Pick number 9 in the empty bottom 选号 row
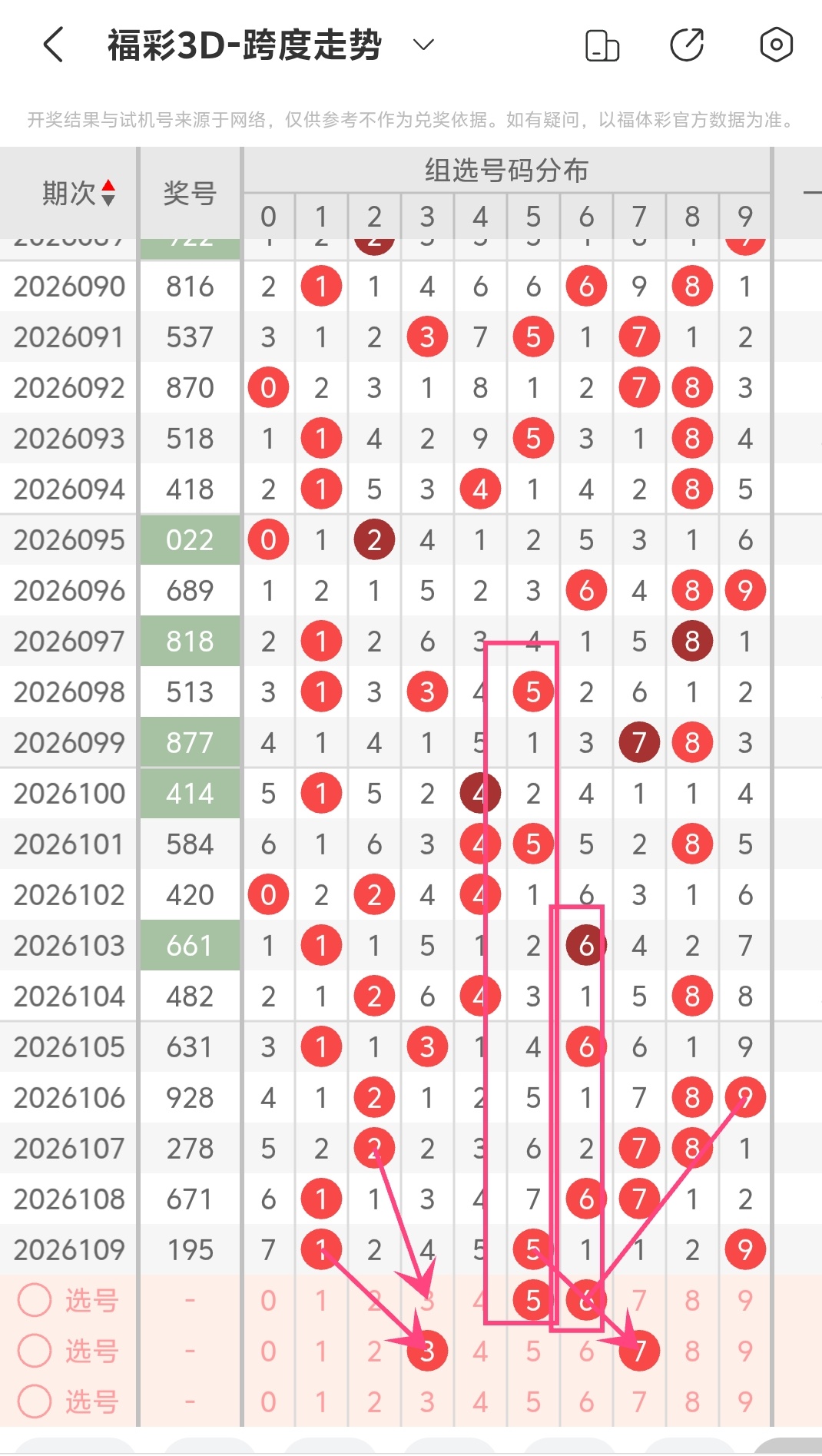This screenshot has width=822, height=1456. pyautogui.click(x=745, y=1401)
